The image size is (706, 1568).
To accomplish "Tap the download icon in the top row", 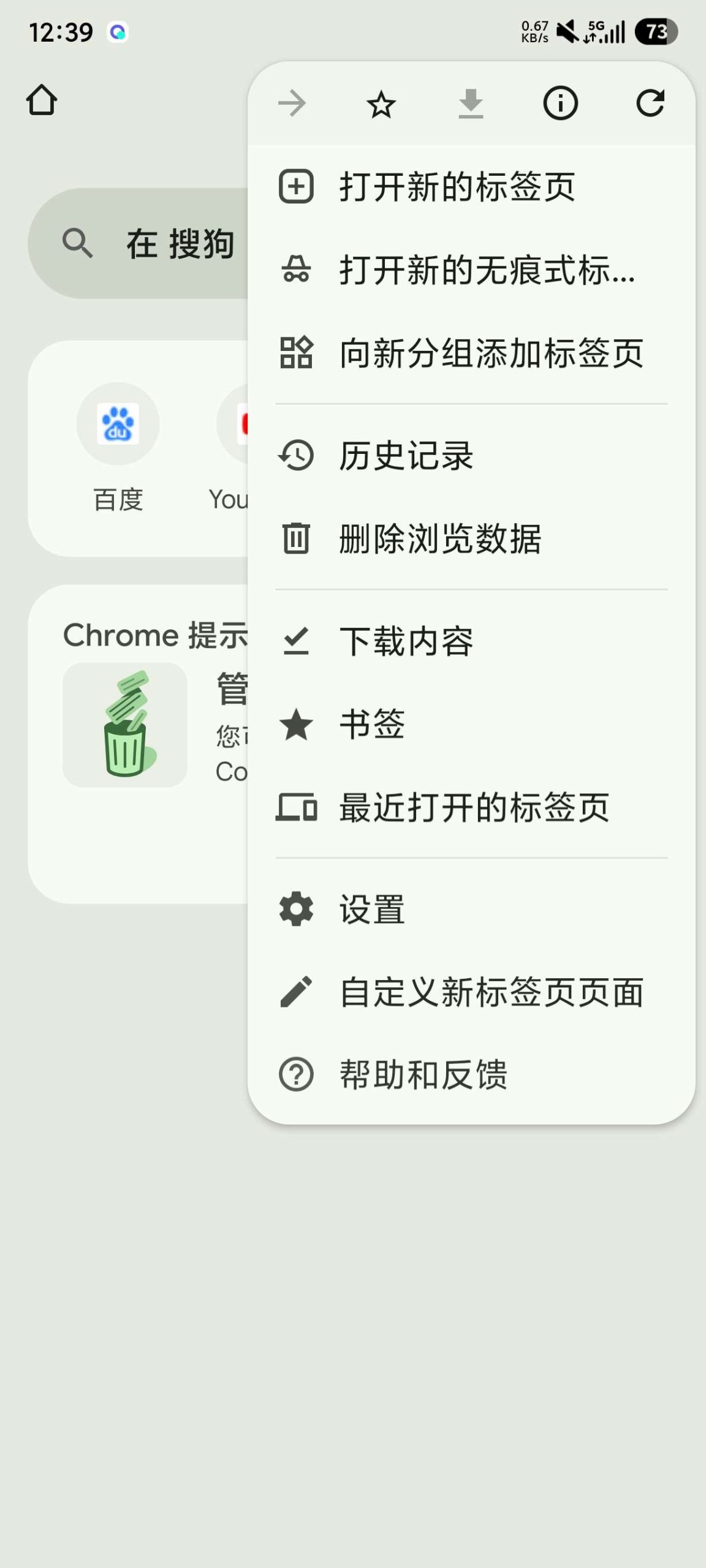I will [x=471, y=104].
